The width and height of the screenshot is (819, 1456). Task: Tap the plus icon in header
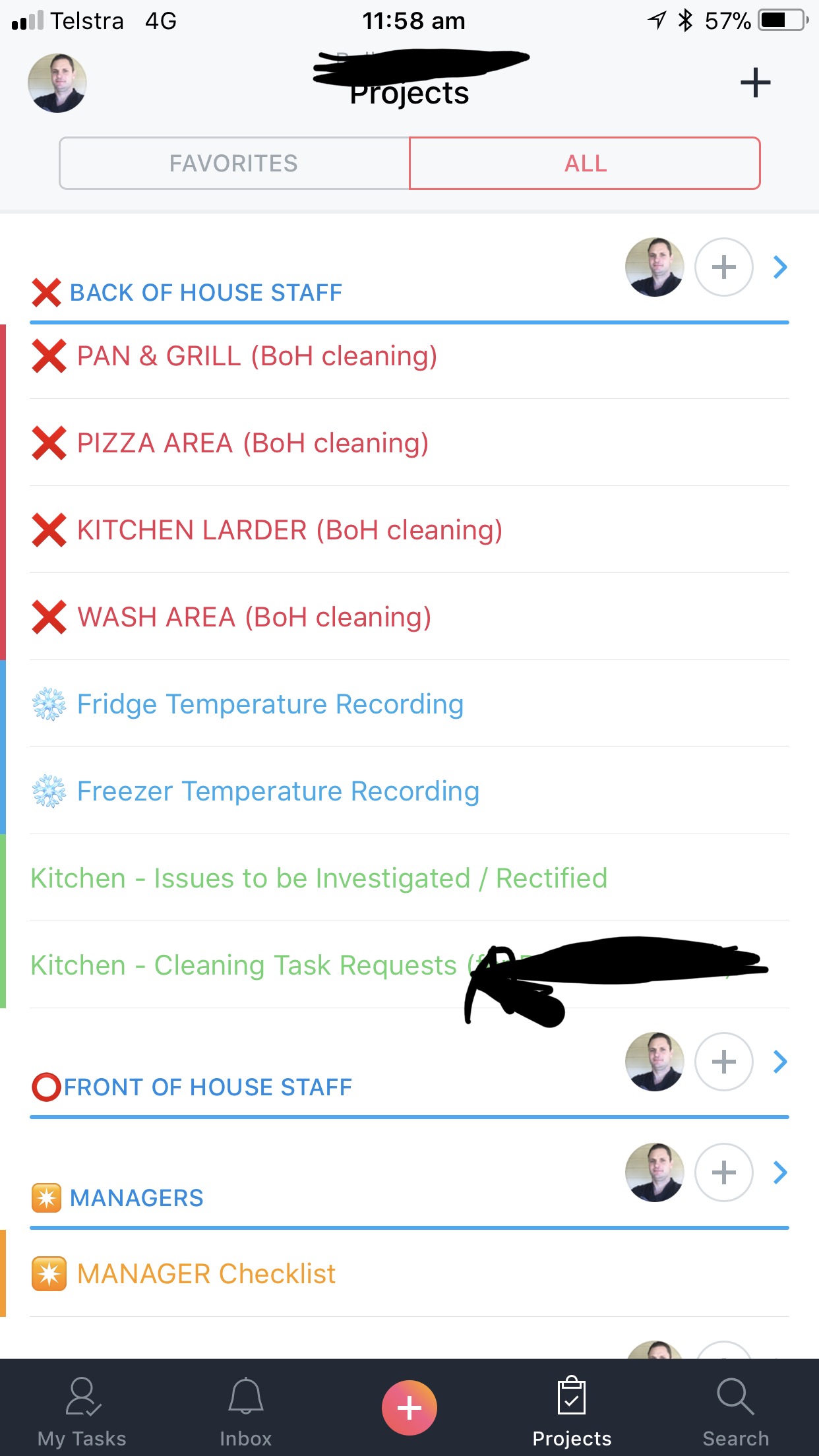pos(755,83)
